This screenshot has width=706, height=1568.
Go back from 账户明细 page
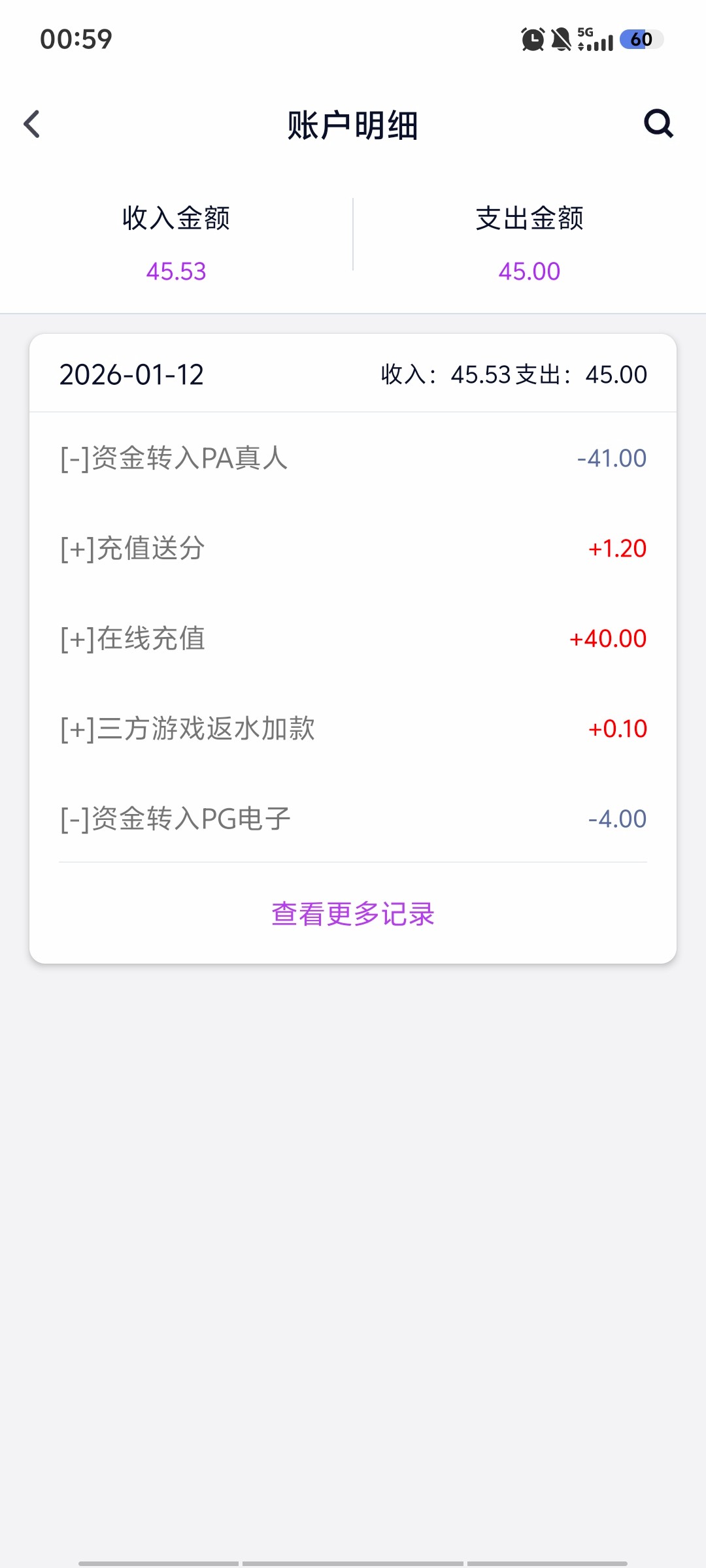[32, 124]
